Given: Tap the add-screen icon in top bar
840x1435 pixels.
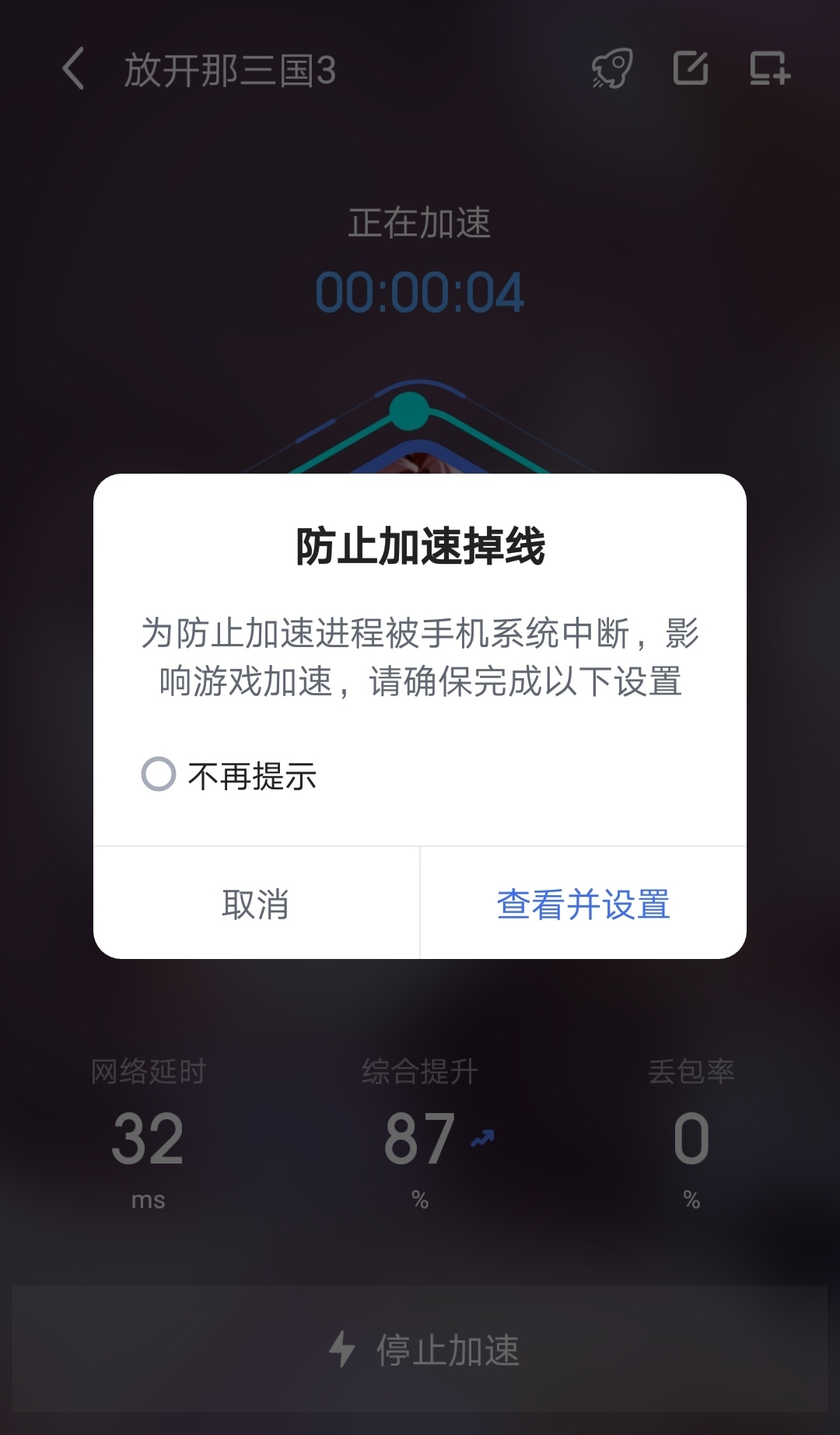Looking at the screenshot, I should [769, 68].
